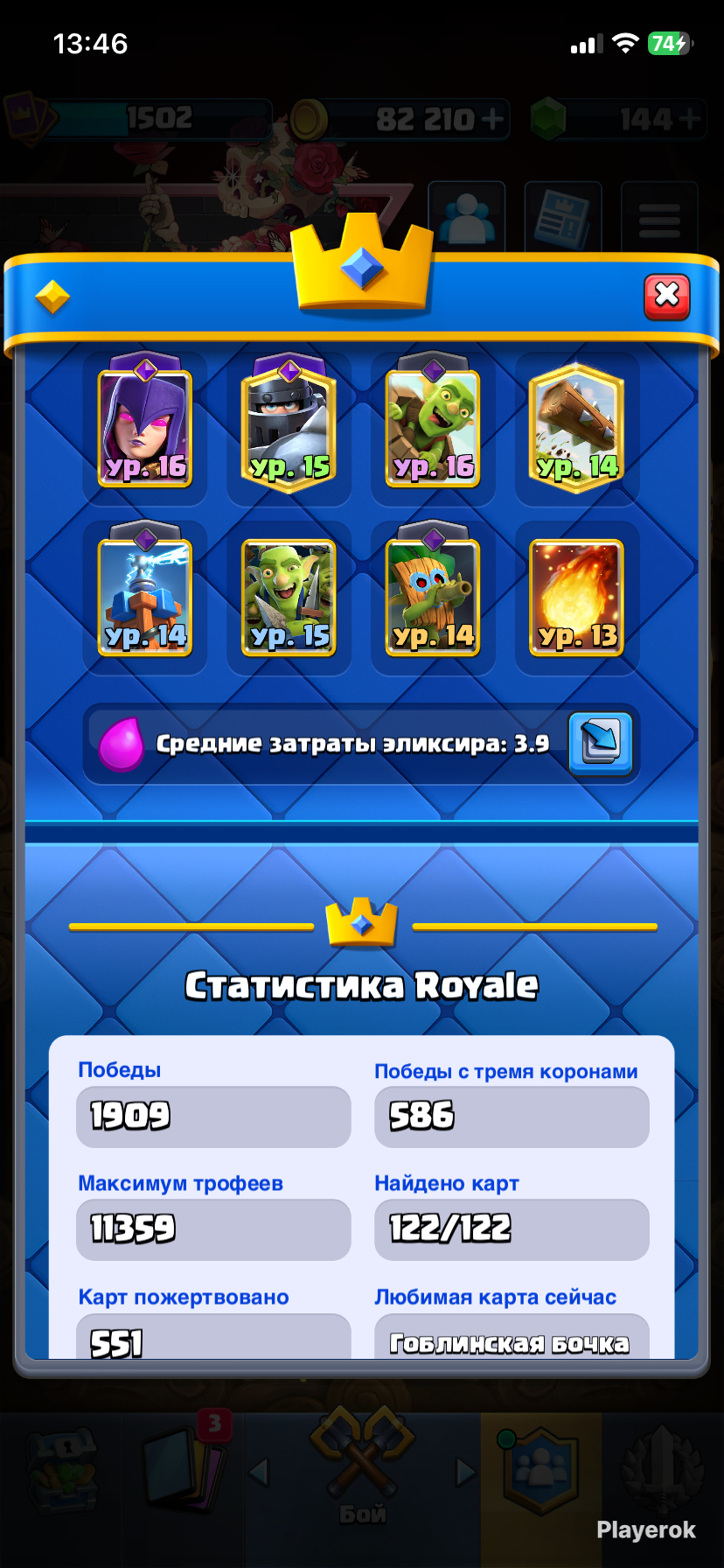This screenshot has height=1568, width=724.
Task: Copy the deck with the arrow button
Action: tap(600, 743)
